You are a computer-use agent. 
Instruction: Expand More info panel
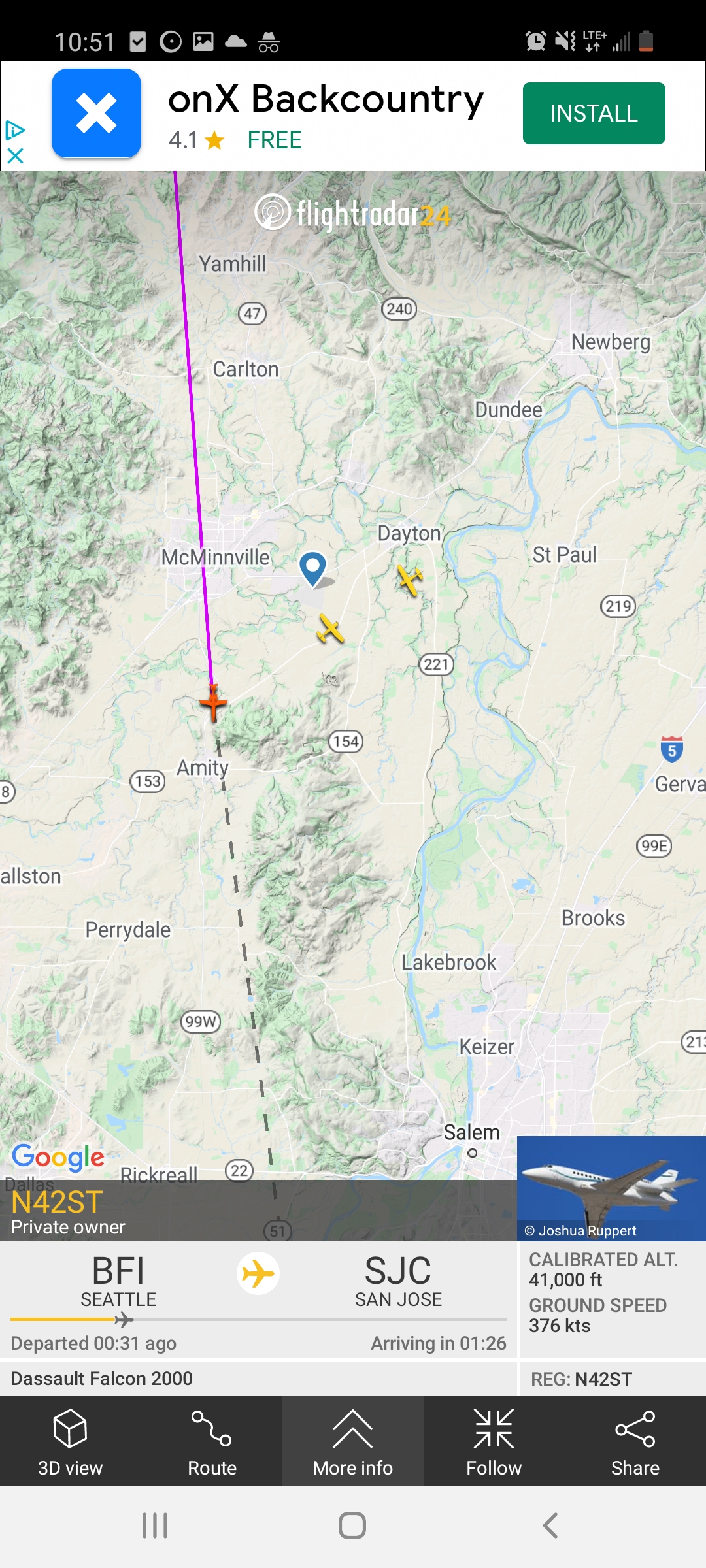(353, 1441)
